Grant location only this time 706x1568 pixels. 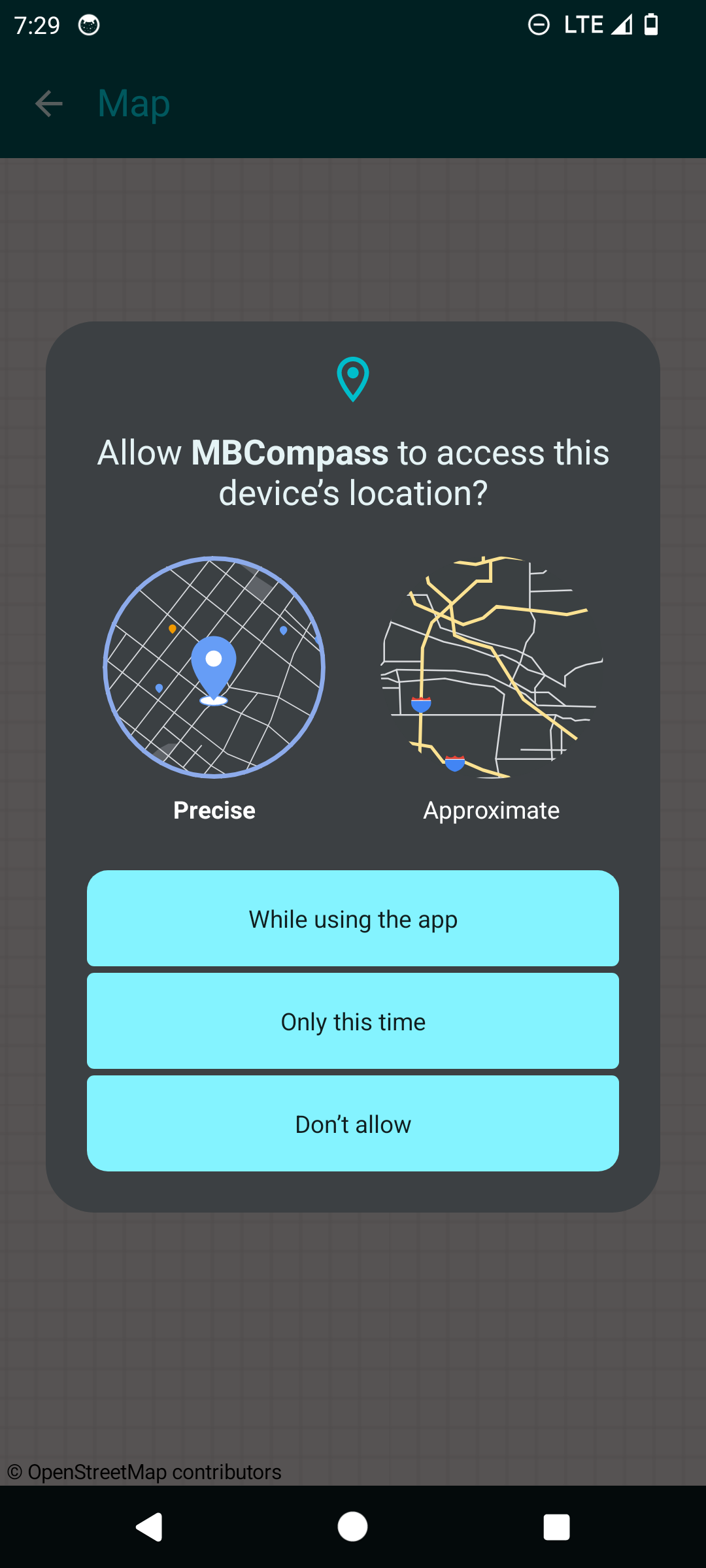353,1021
